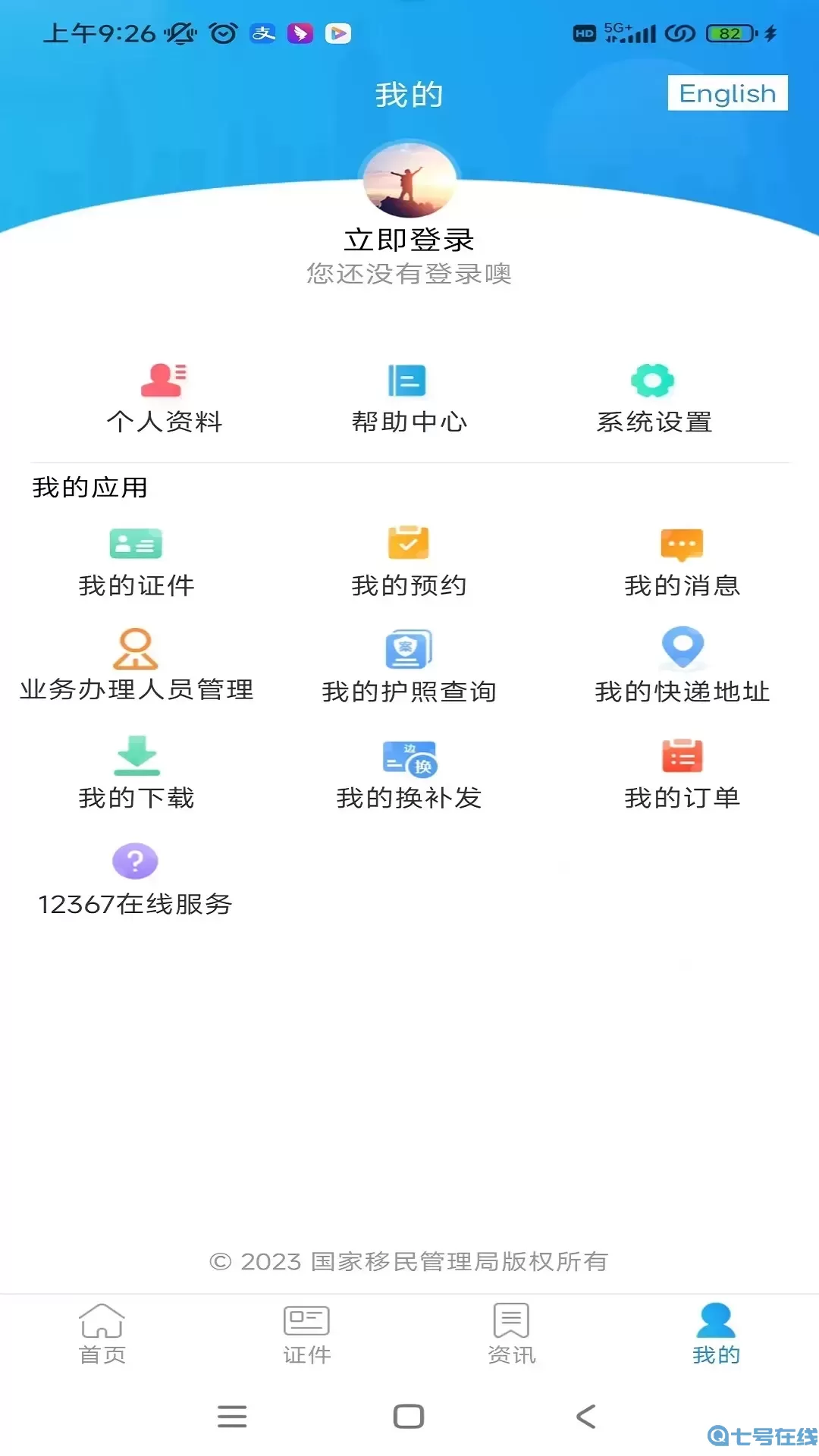Screen dimensions: 819x1456
Task: Switch interface language to English
Action: click(x=726, y=93)
